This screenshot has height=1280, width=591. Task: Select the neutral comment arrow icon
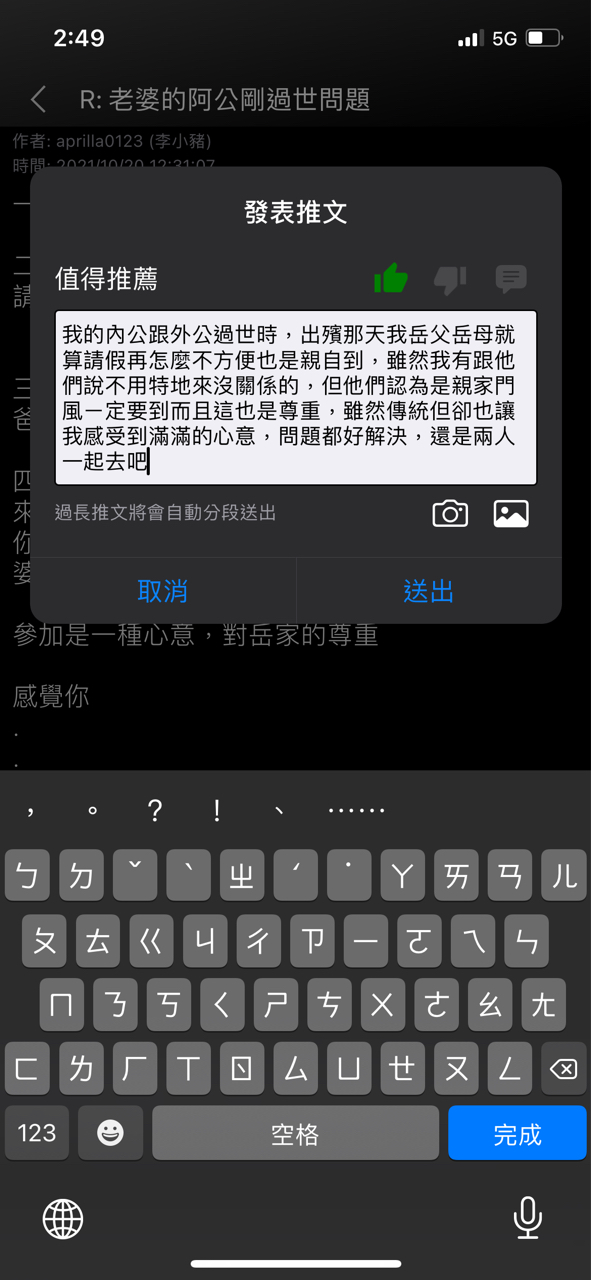511,279
